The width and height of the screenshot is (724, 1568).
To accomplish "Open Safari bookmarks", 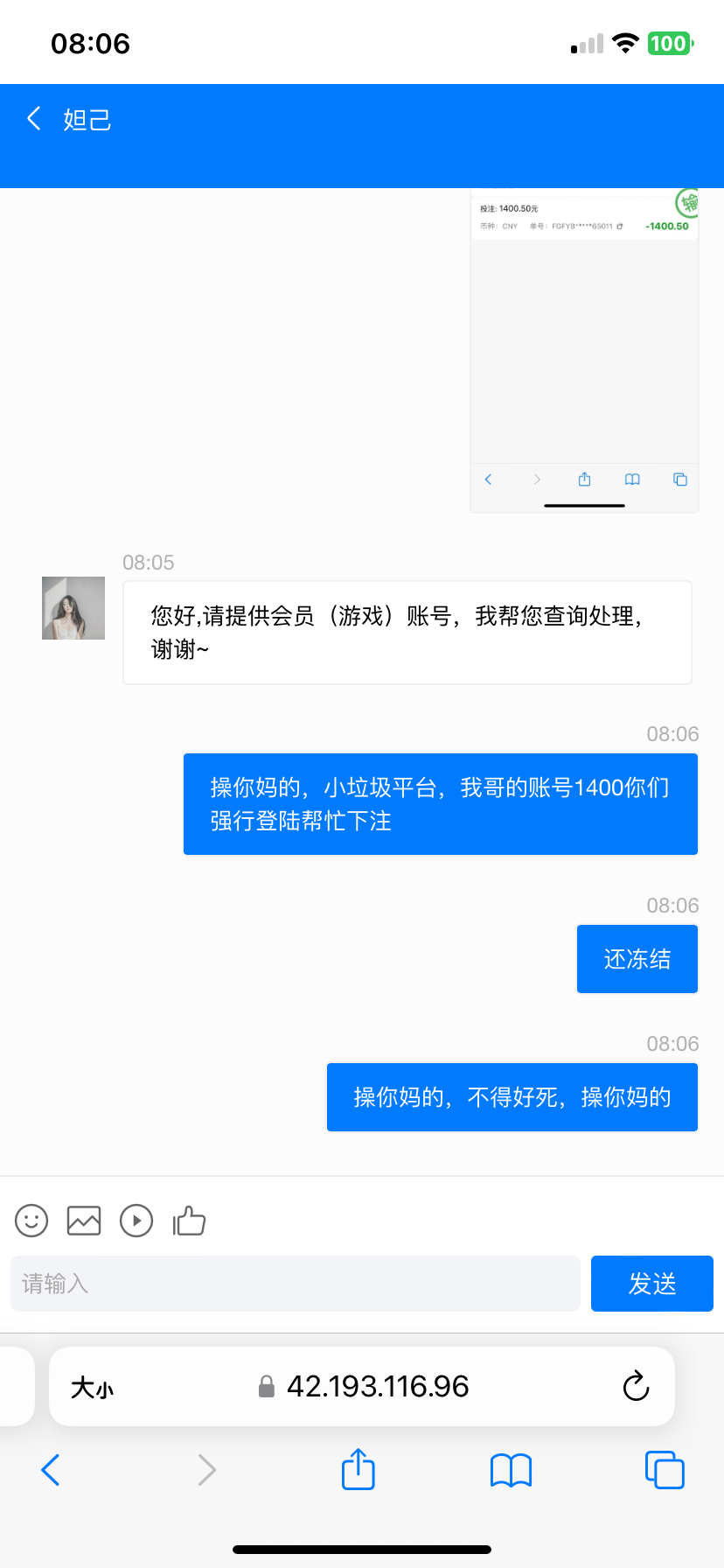I will coord(511,1470).
